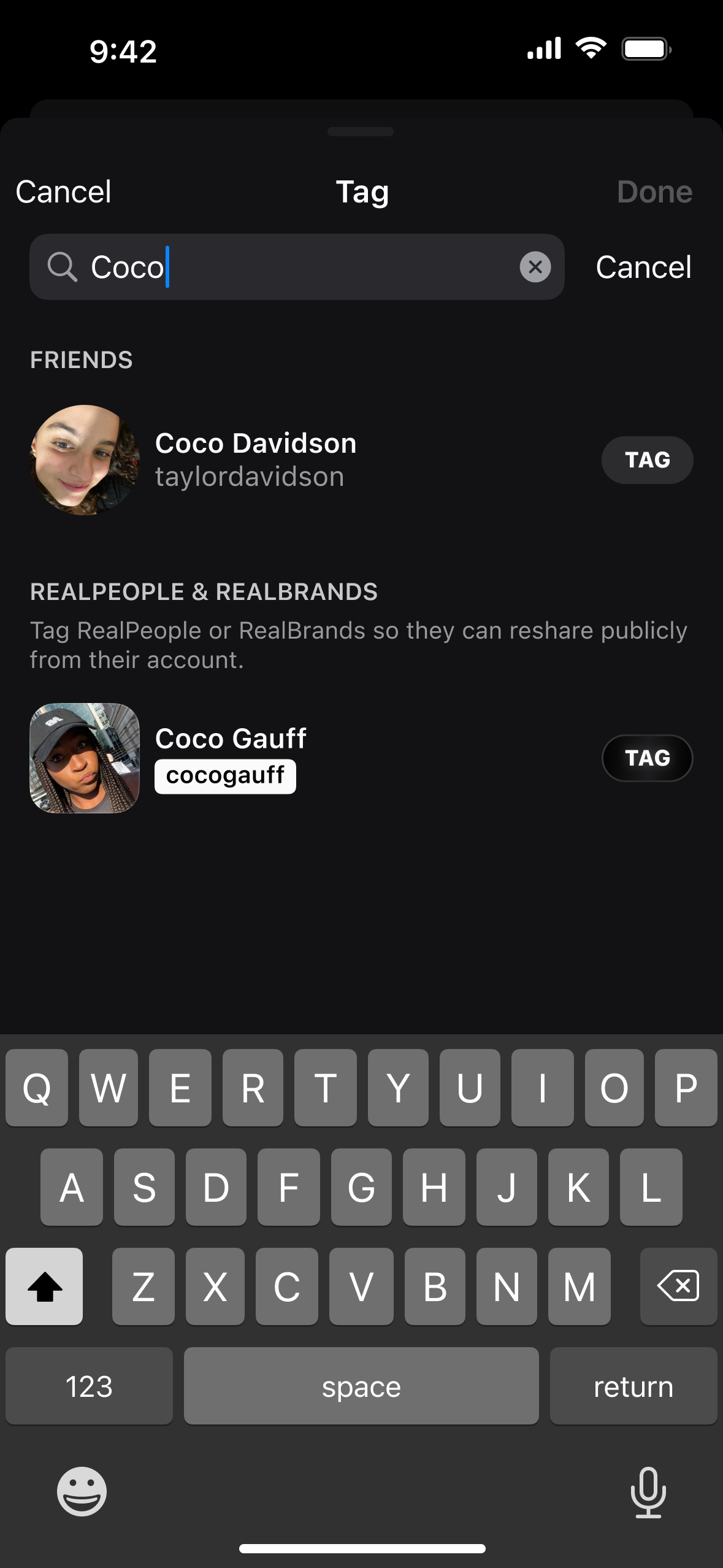Open Coco Davidson's profile photo
The image size is (723, 1568).
pyautogui.click(x=84, y=459)
